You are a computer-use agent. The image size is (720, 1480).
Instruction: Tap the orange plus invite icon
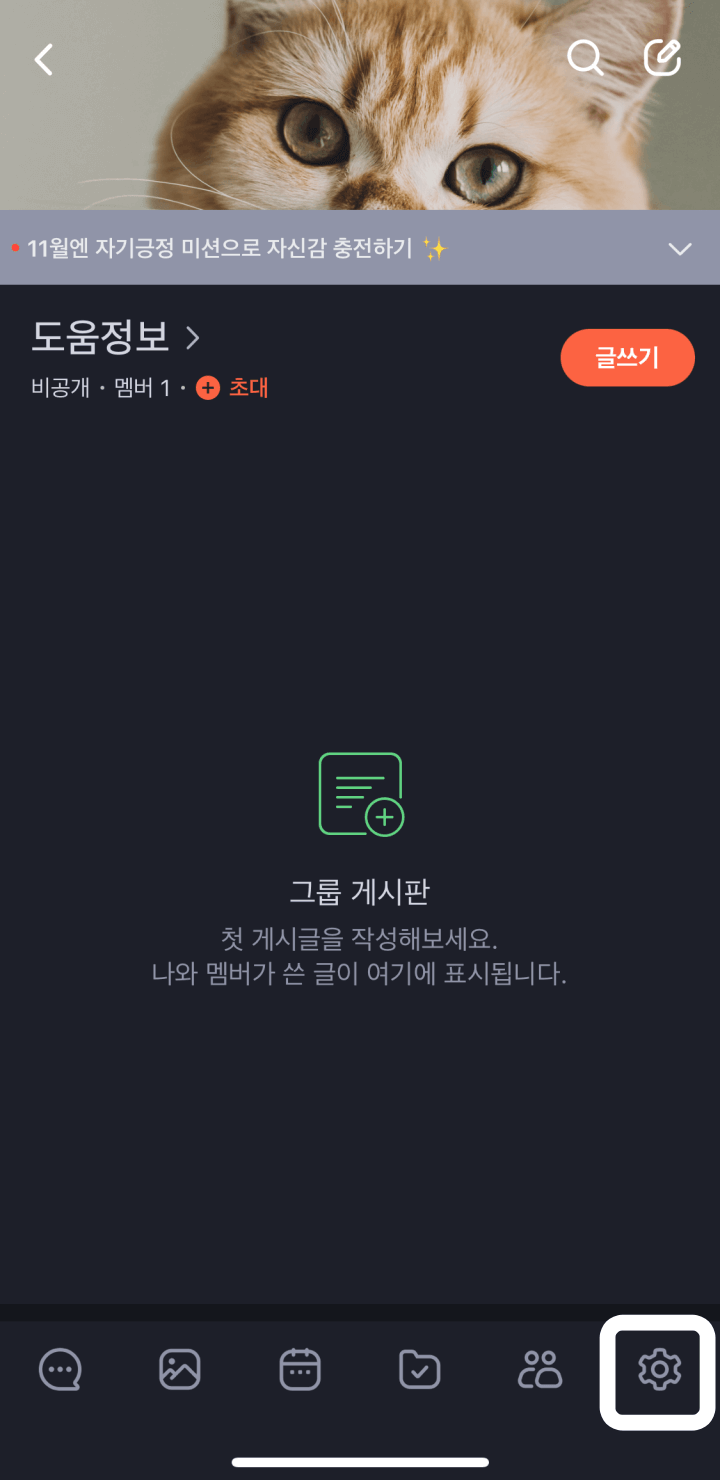pos(207,388)
